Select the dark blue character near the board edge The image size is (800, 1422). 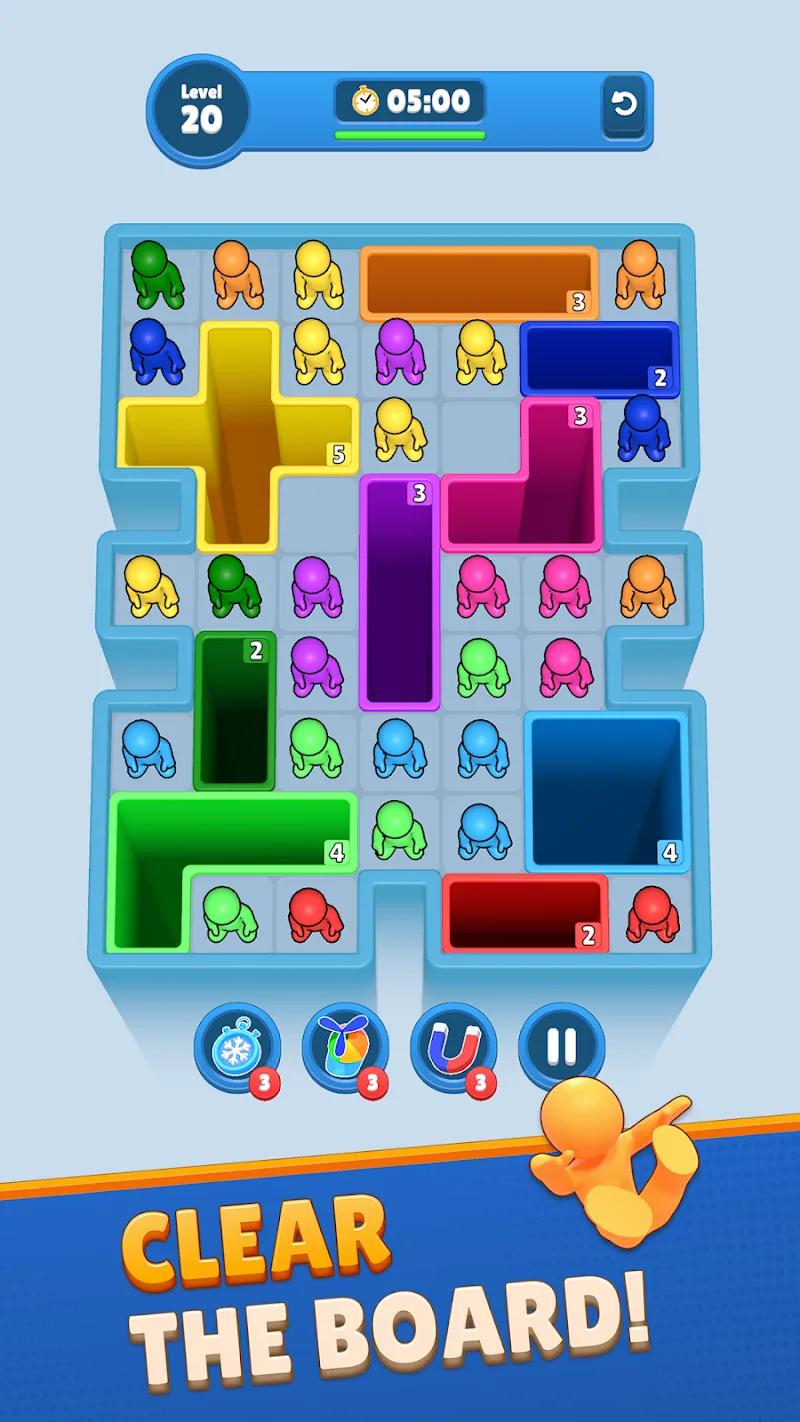(645, 428)
